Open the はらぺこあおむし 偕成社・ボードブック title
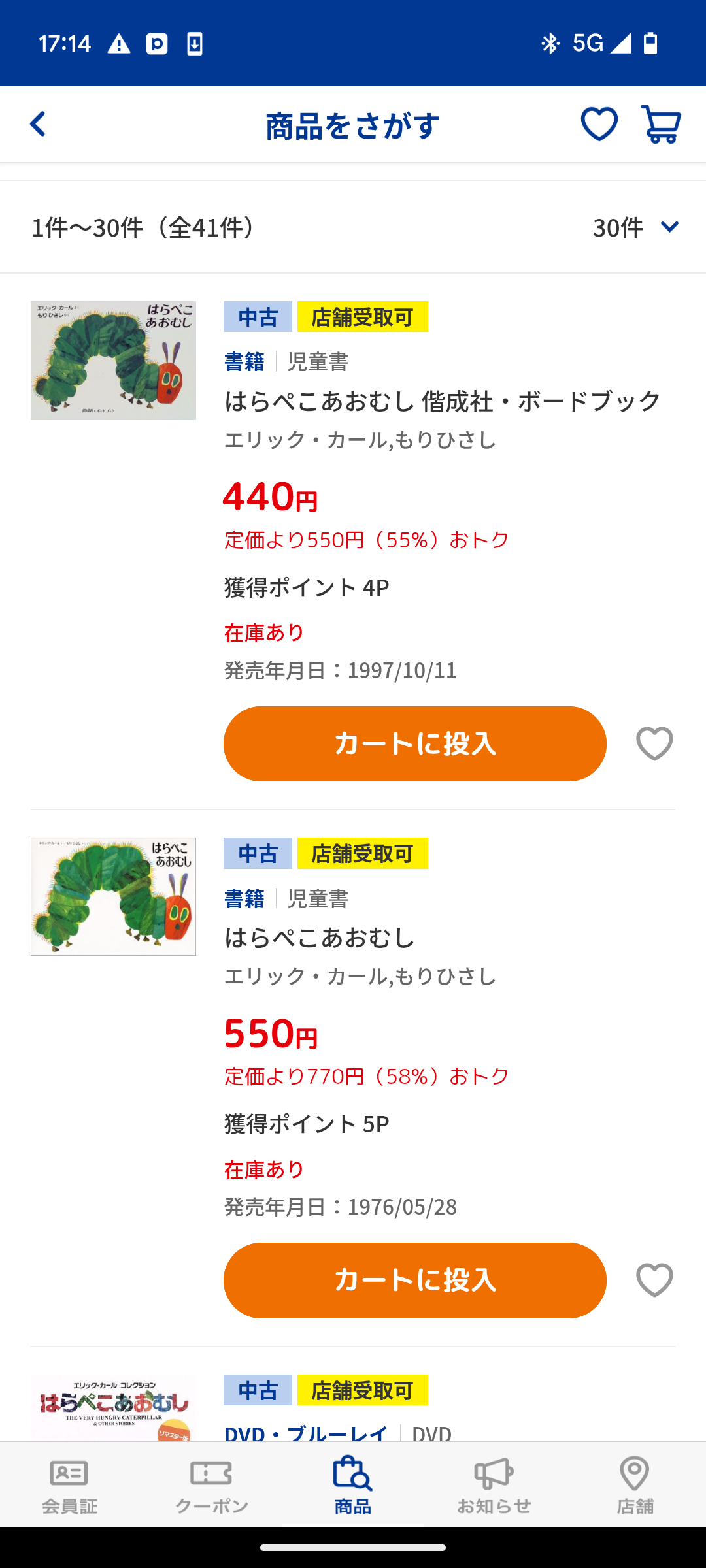Screen dimensions: 706x1568 443,400
